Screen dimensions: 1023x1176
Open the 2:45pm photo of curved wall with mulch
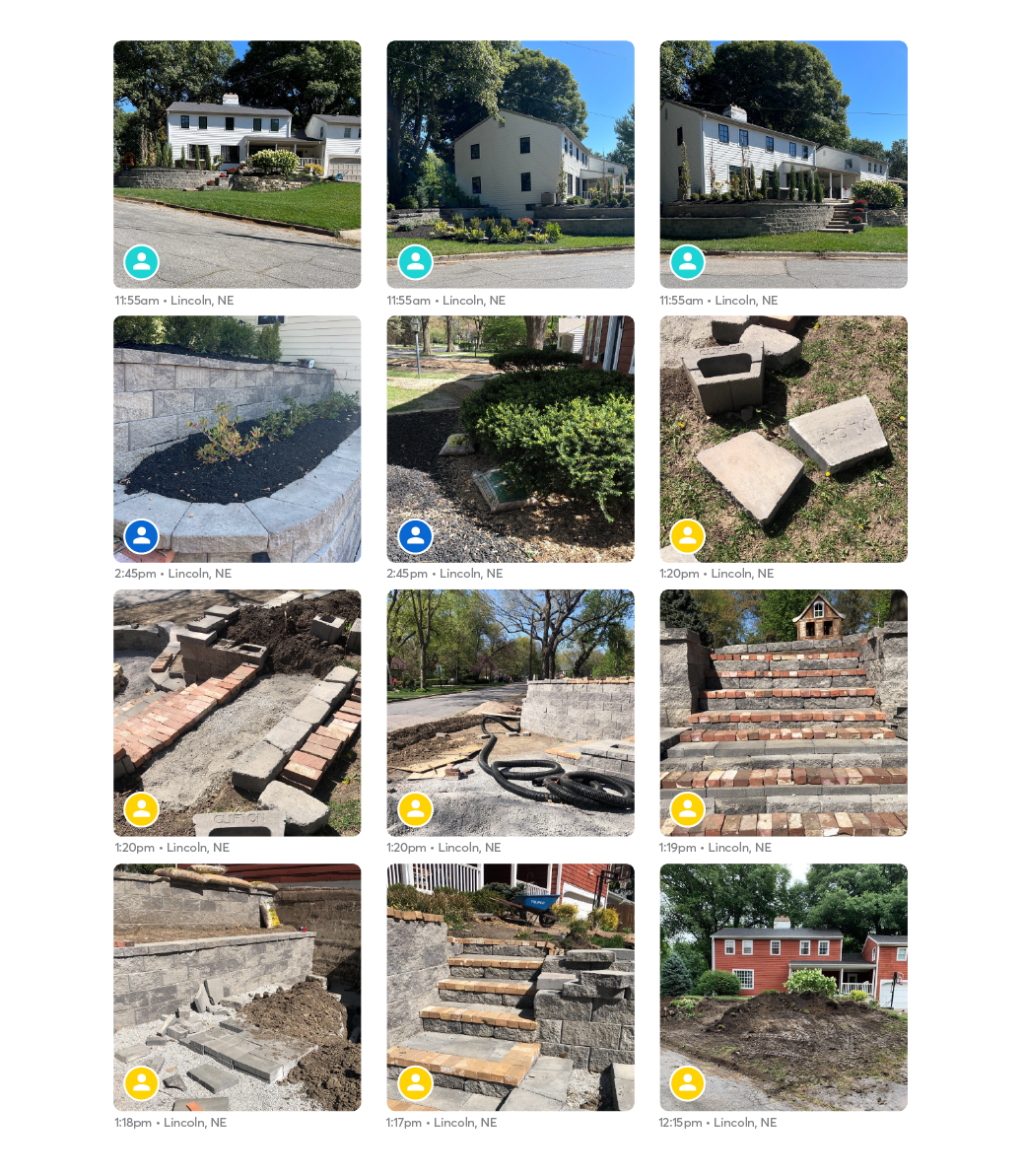[x=237, y=424]
